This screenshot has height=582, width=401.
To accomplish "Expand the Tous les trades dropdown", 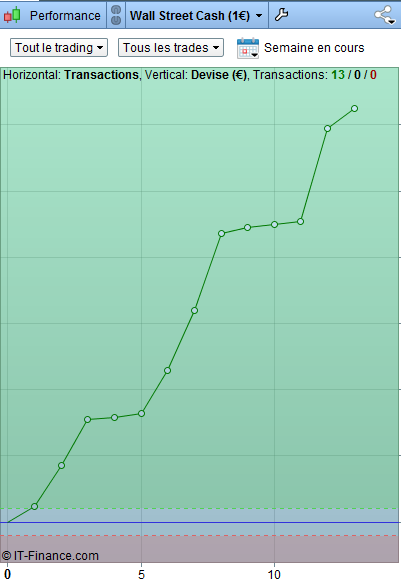I will click(x=171, y=48).
